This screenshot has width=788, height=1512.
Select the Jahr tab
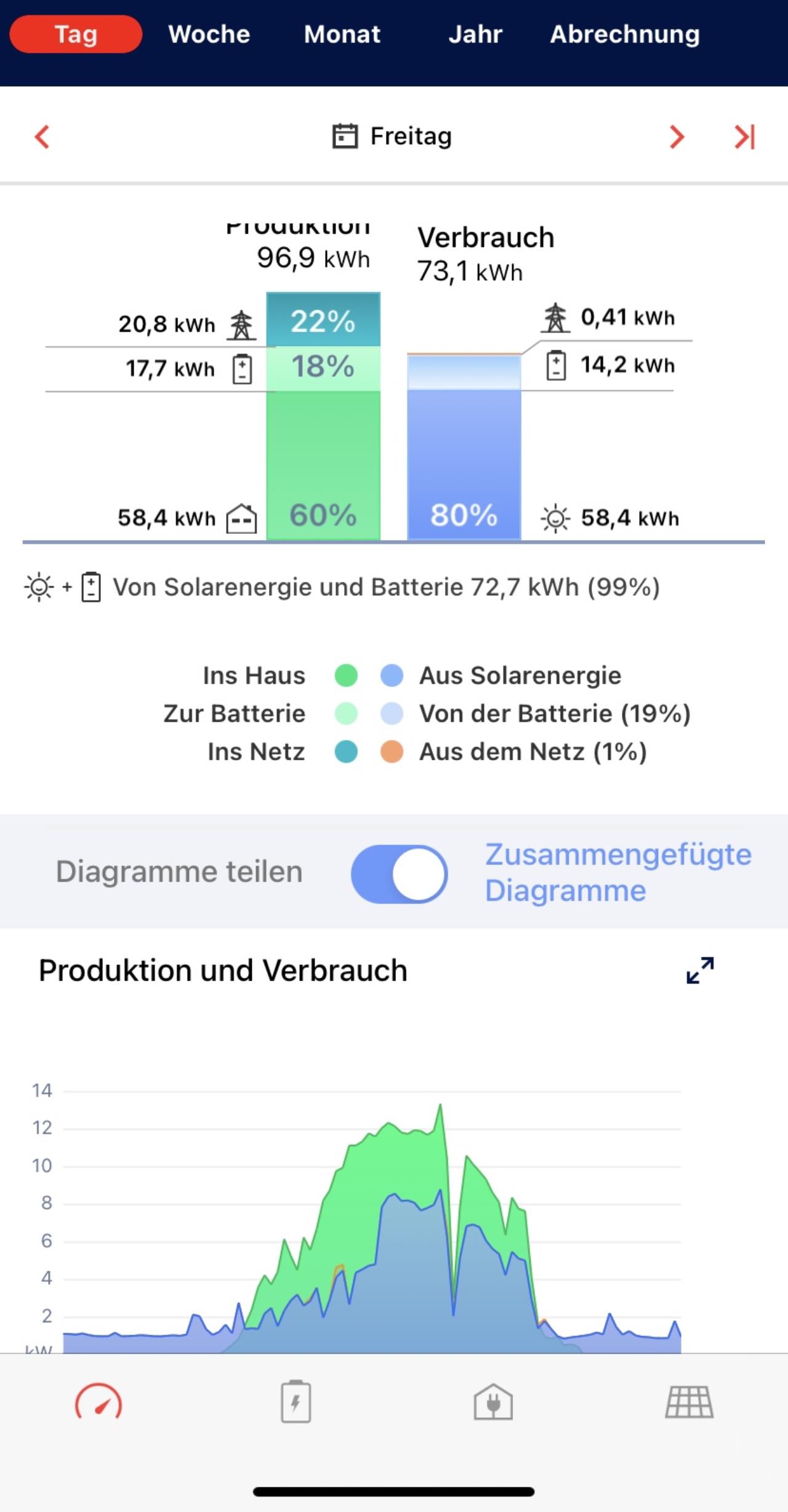click(x=475, y=34)
